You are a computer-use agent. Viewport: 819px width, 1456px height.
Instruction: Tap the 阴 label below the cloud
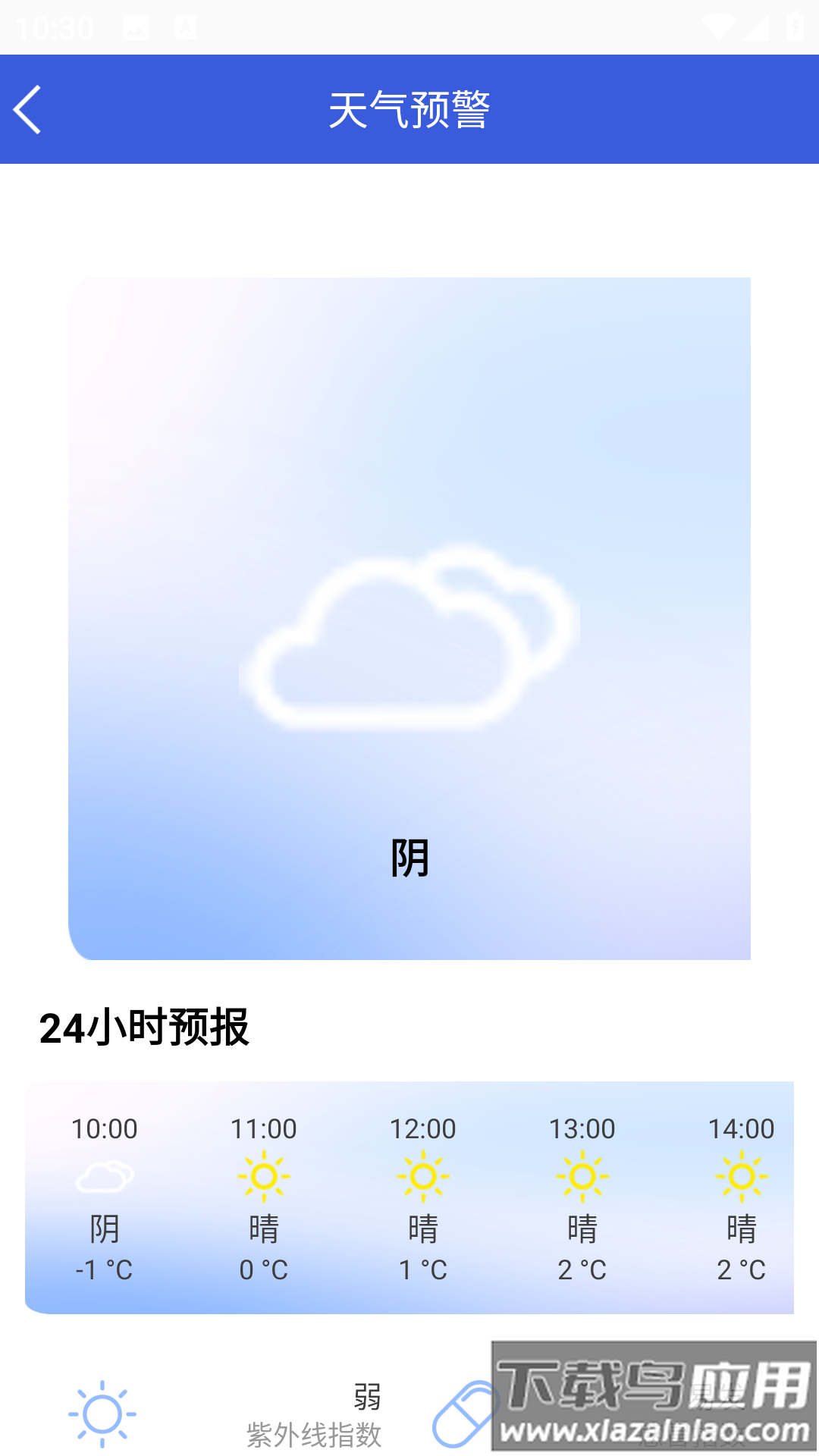409,858
